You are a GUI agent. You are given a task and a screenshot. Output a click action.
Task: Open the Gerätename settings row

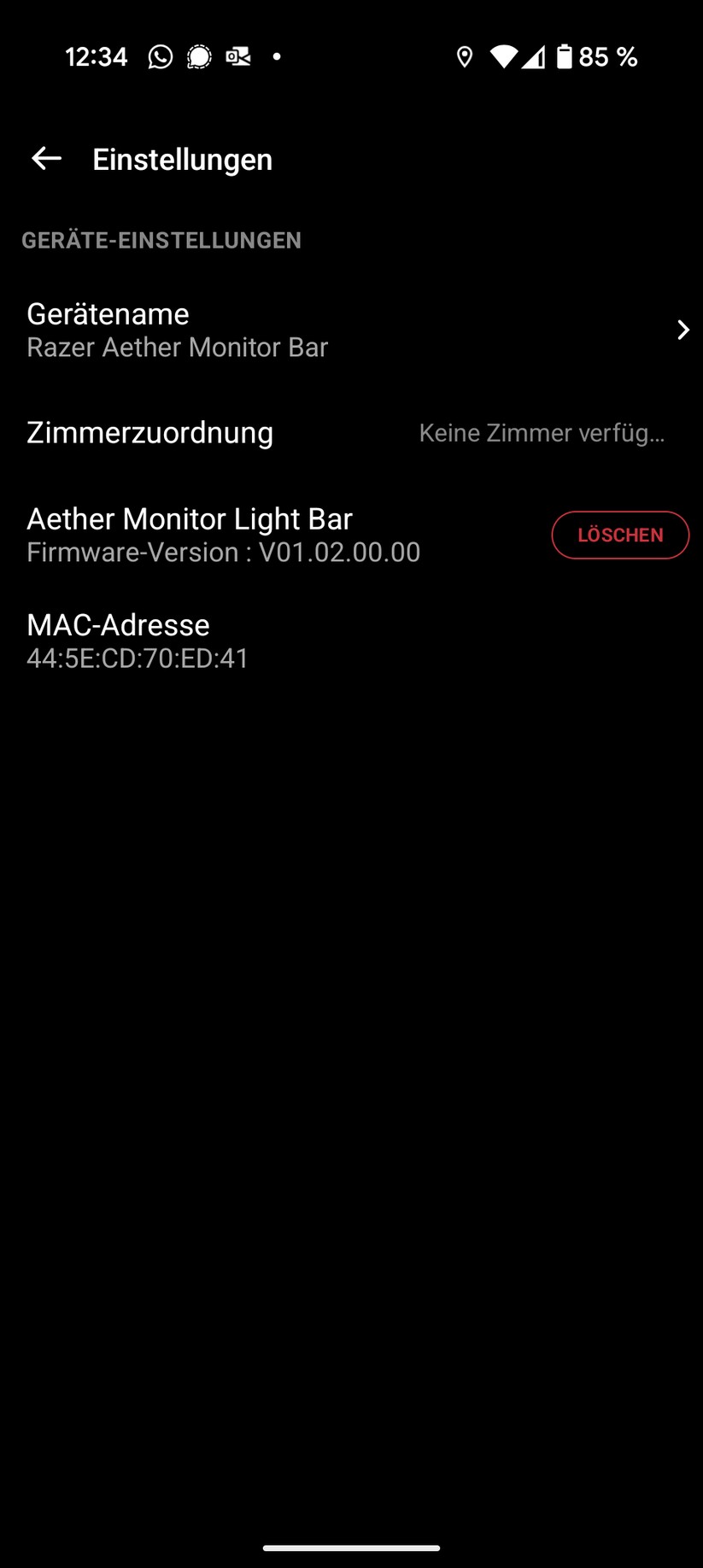[x=108, y=314]
